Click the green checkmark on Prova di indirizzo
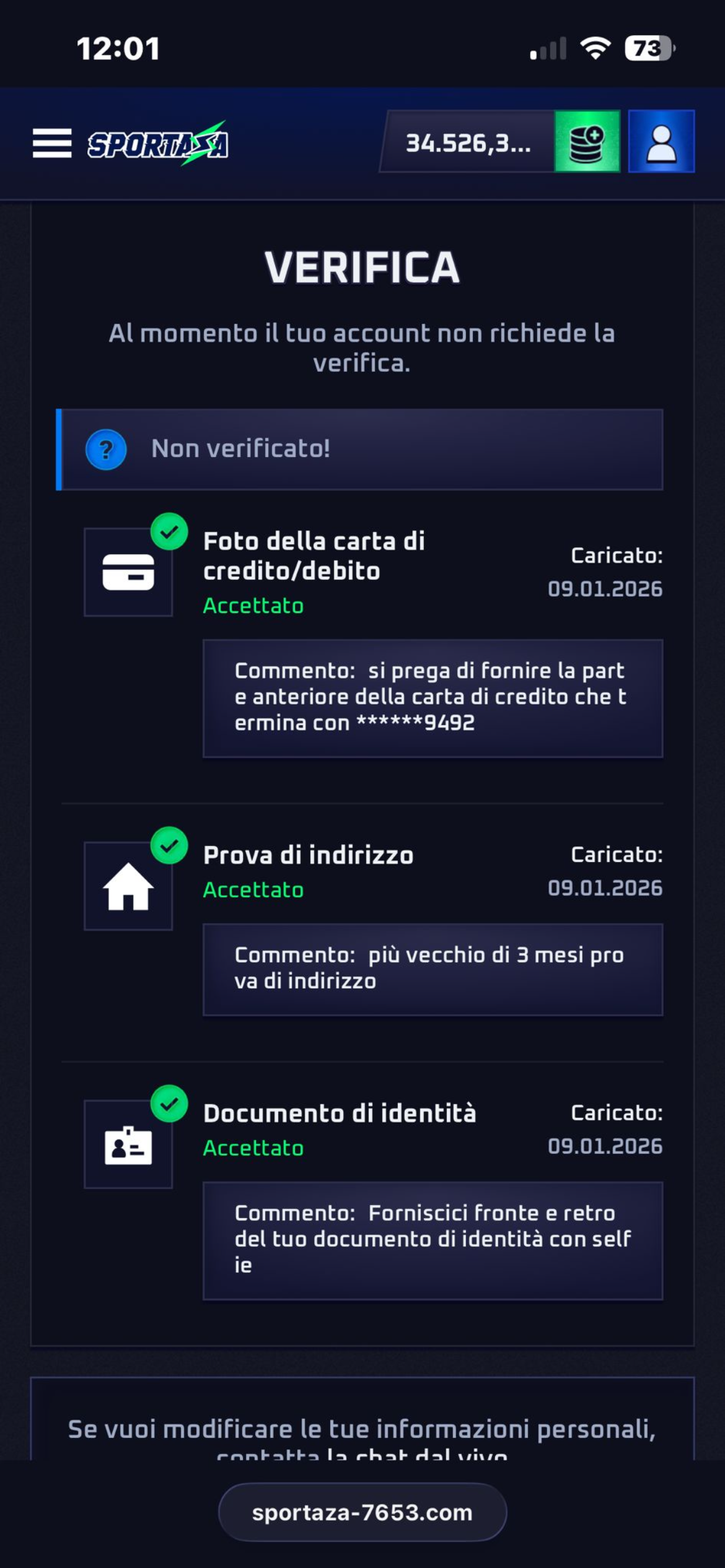 pyautogui.click(x=169, y=847)
